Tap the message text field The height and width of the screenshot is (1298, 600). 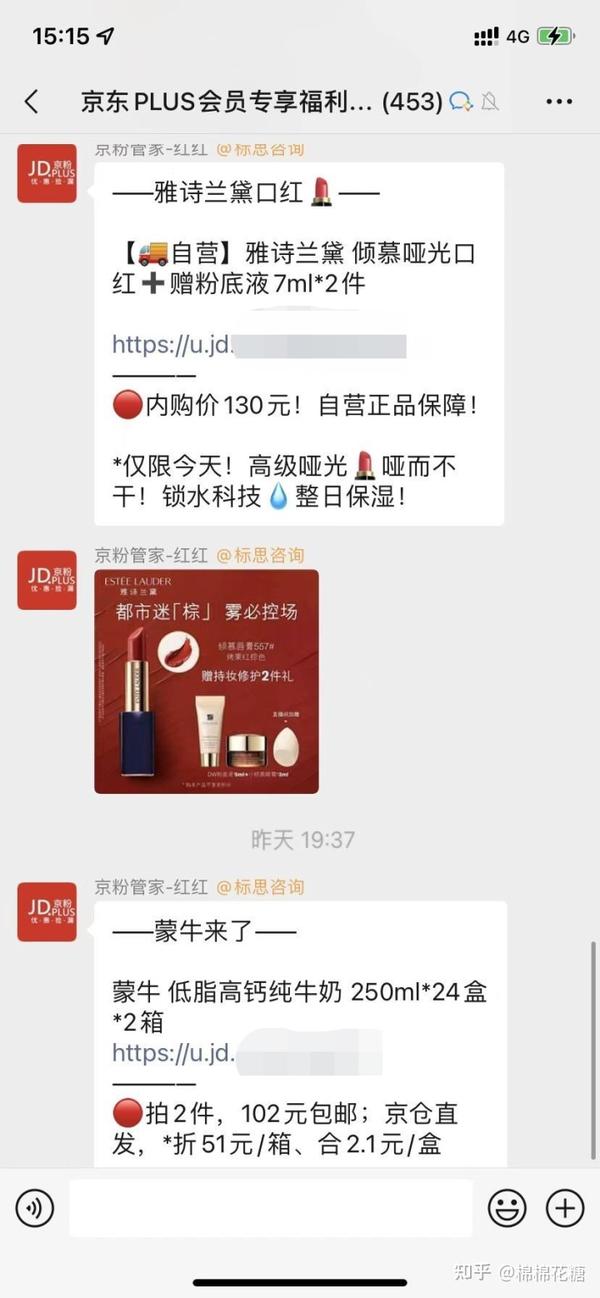coord(270,1209)
